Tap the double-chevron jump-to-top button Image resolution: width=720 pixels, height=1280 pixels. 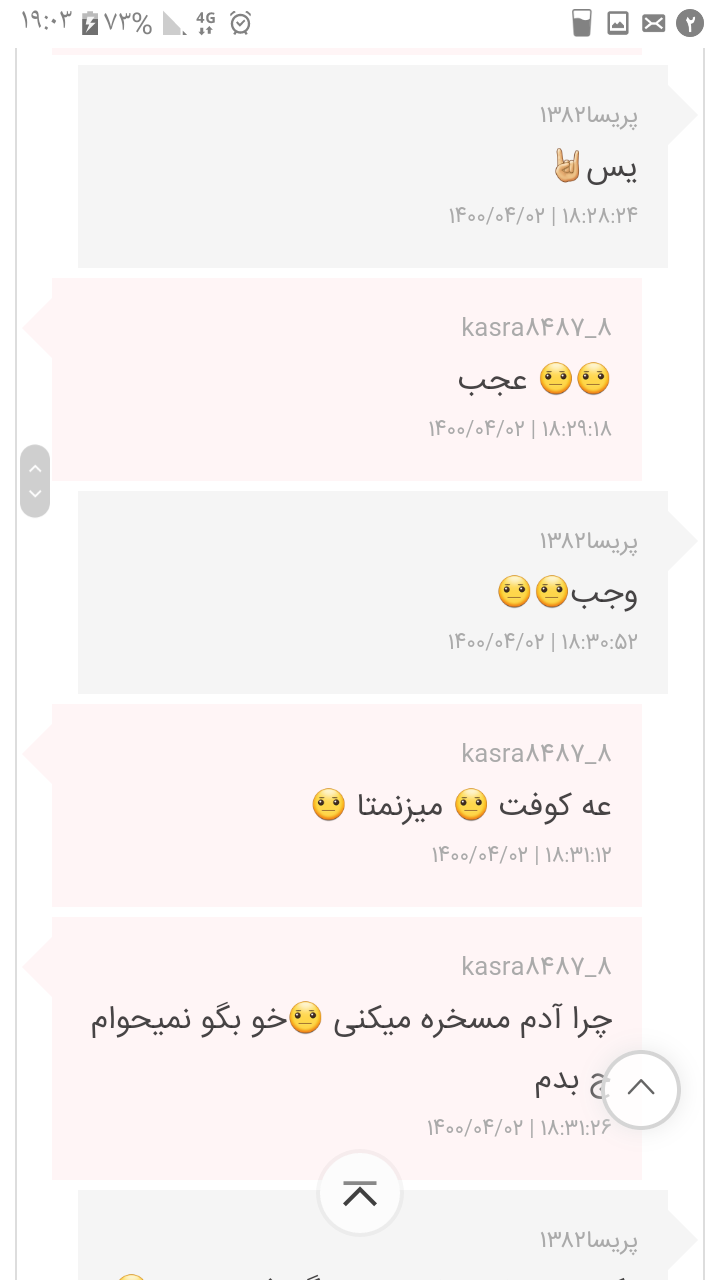point(360,1193)
